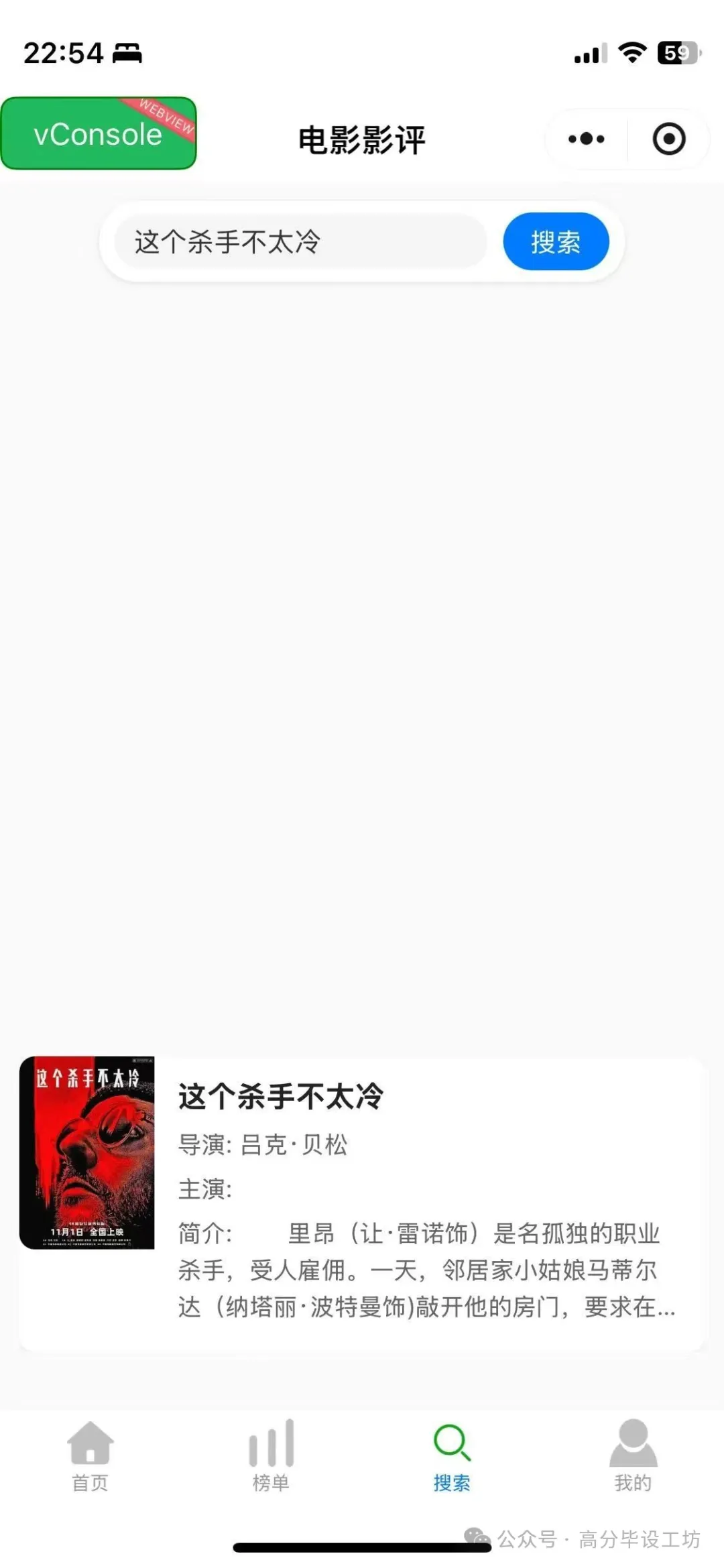Open the vConsole debug panel

pyautogui.click(x=98, y=133)
